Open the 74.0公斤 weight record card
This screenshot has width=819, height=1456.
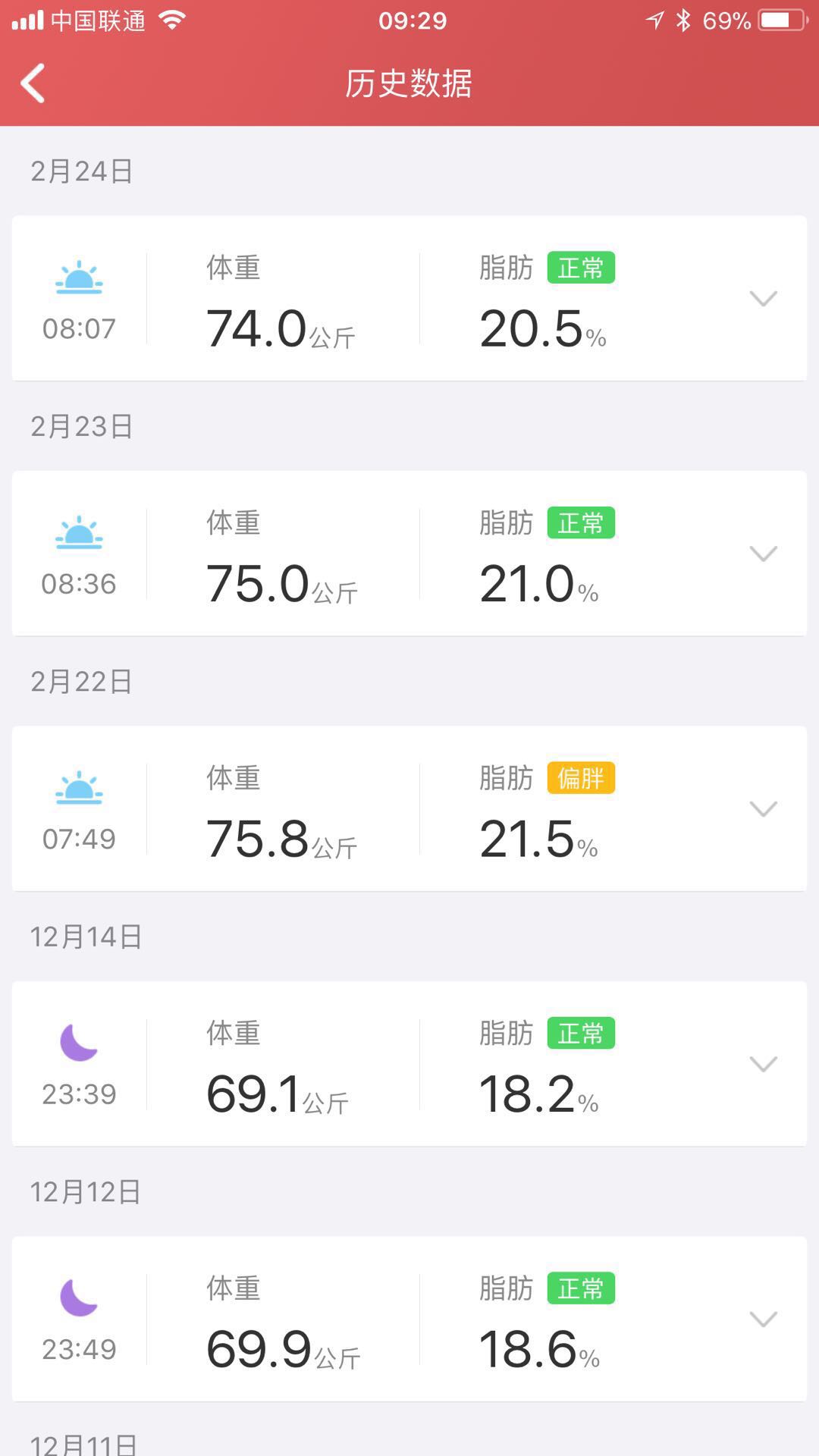click(x=409, y=298)
